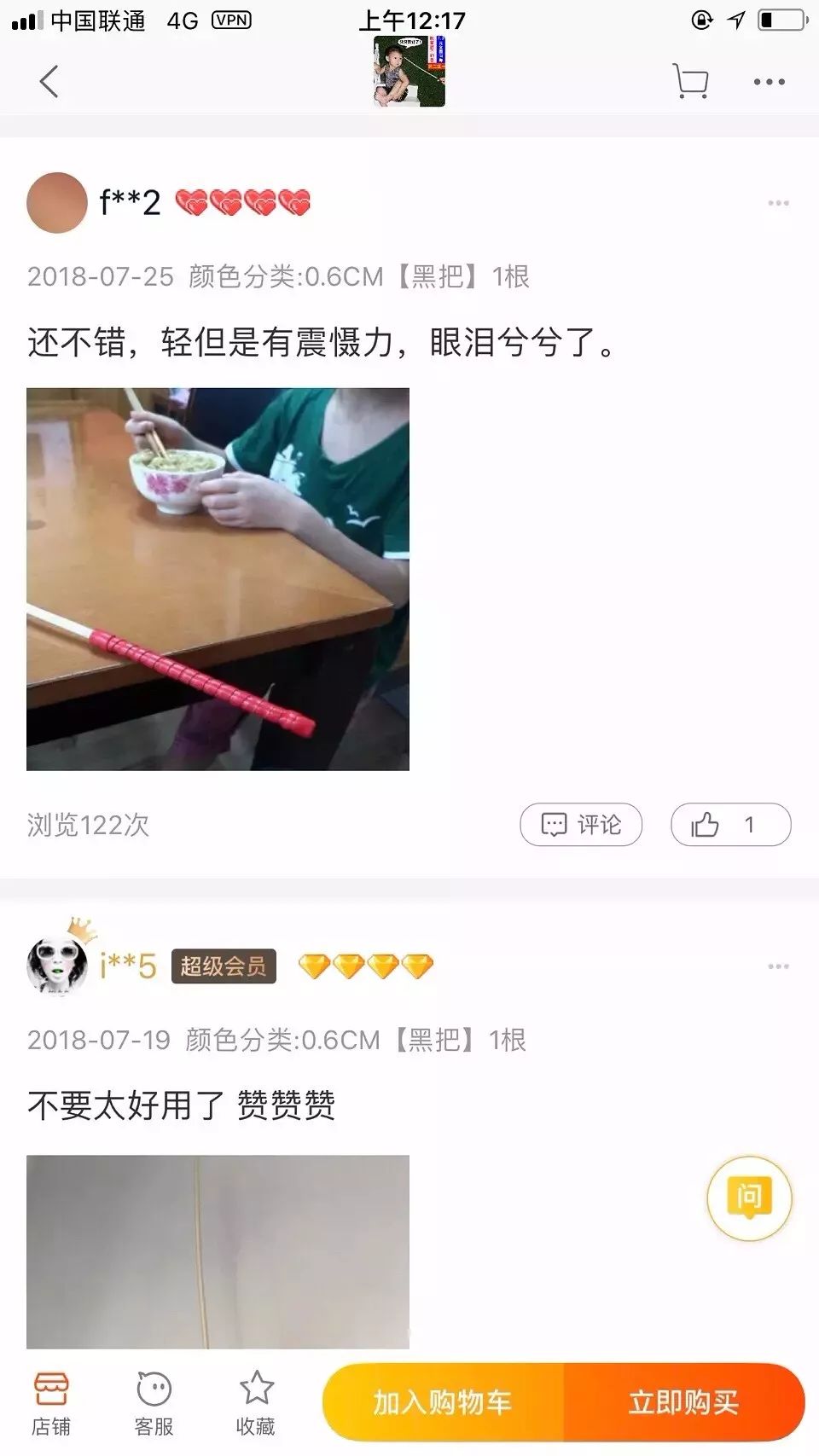The image size is (819, 1456).
Task: Tap 立即购买 to buy now
Action: (683, 1403)
